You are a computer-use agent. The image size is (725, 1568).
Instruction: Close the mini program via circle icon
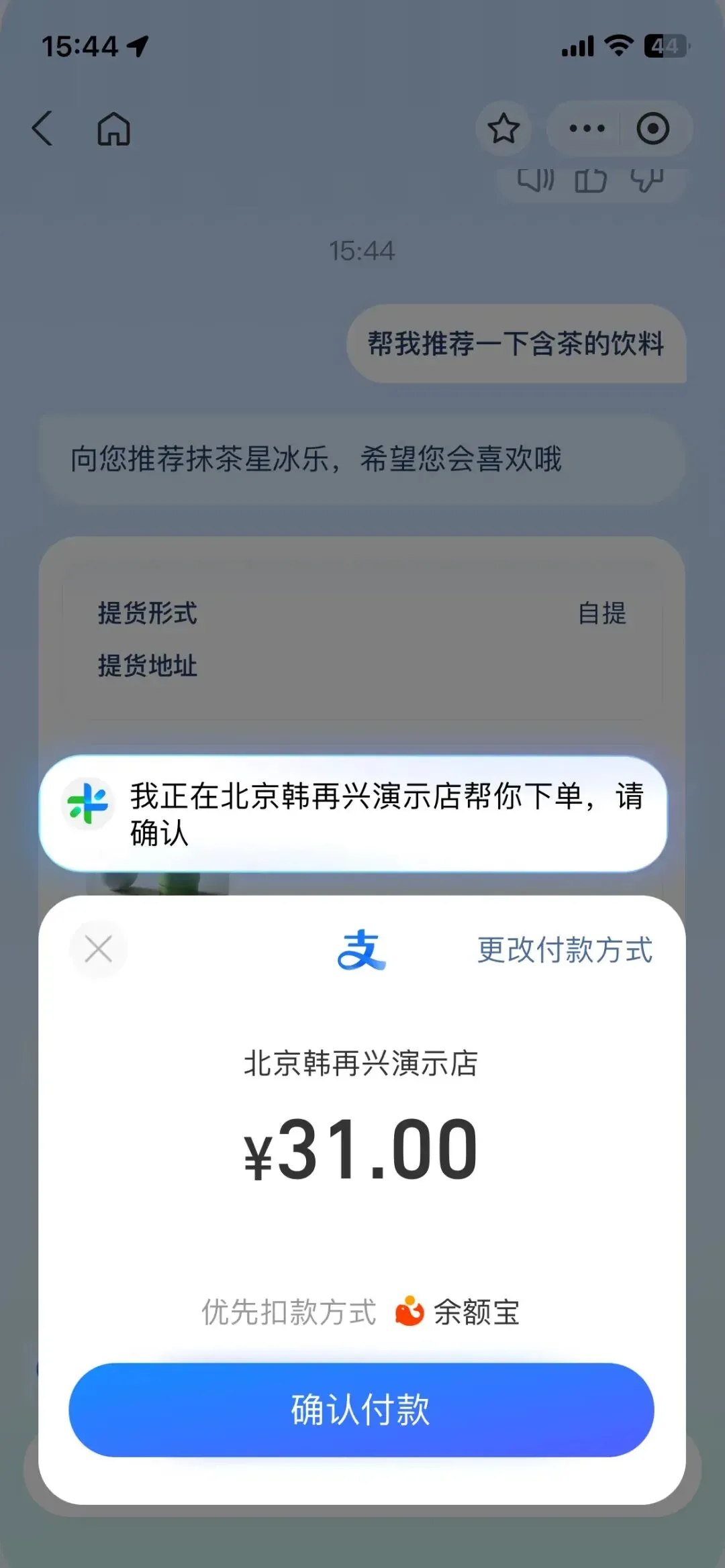[652, 128]
